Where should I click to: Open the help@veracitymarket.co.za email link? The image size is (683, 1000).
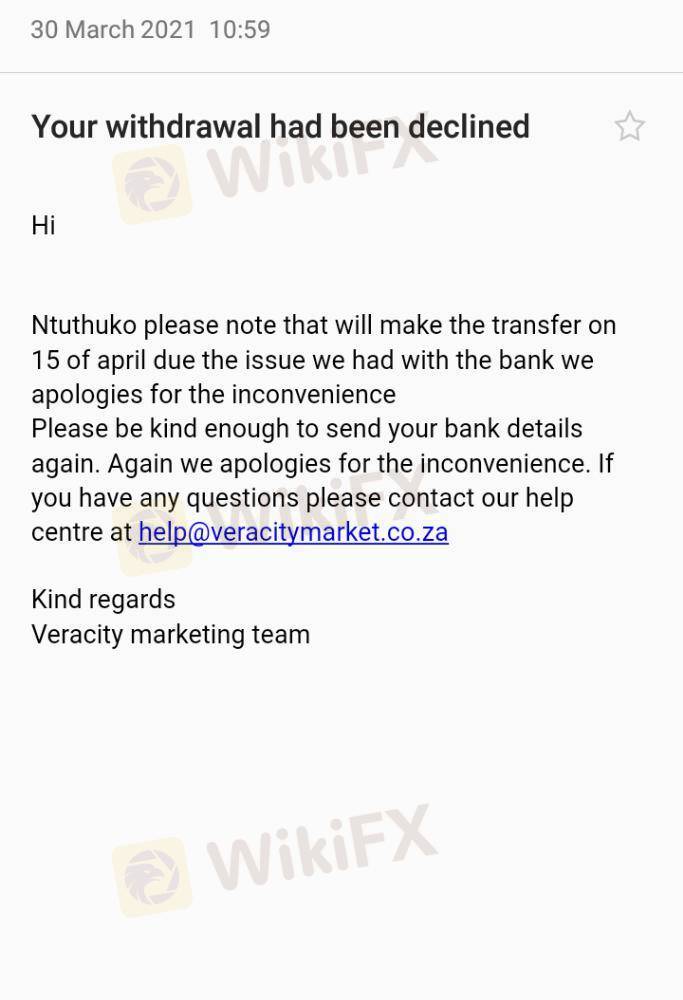coord(293,532)
